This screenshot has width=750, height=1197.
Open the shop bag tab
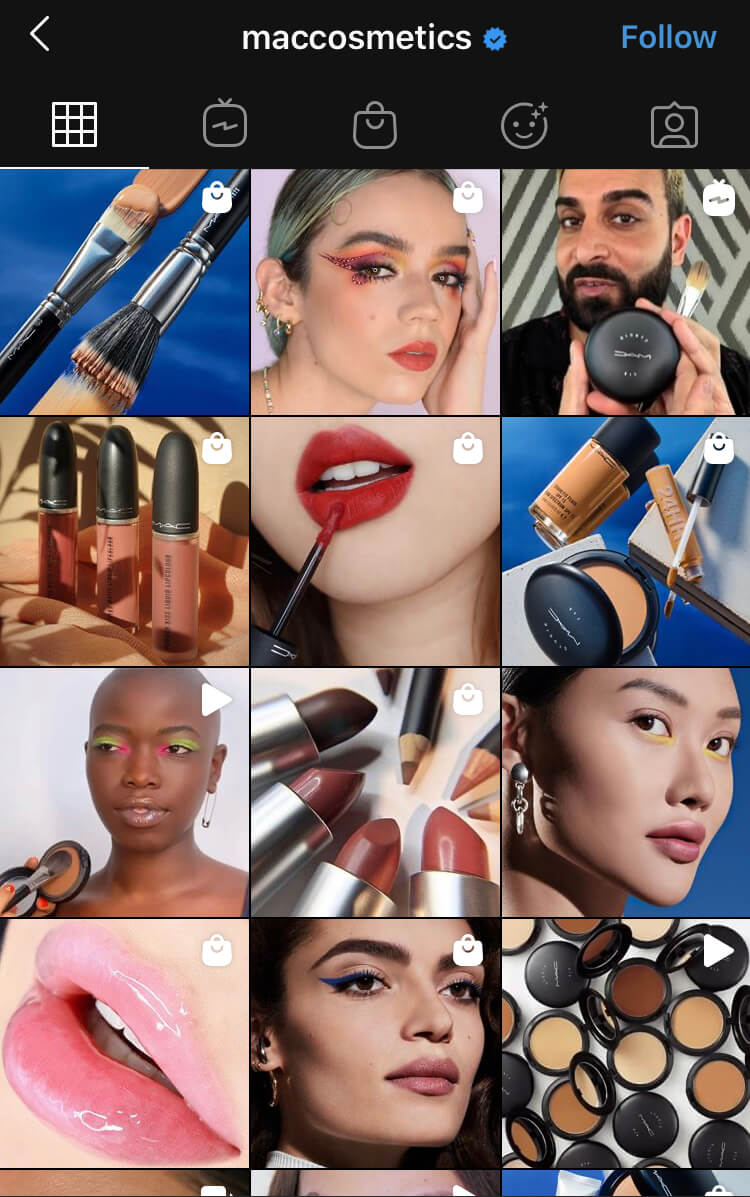pyautogui.click(x=375, y=127)
